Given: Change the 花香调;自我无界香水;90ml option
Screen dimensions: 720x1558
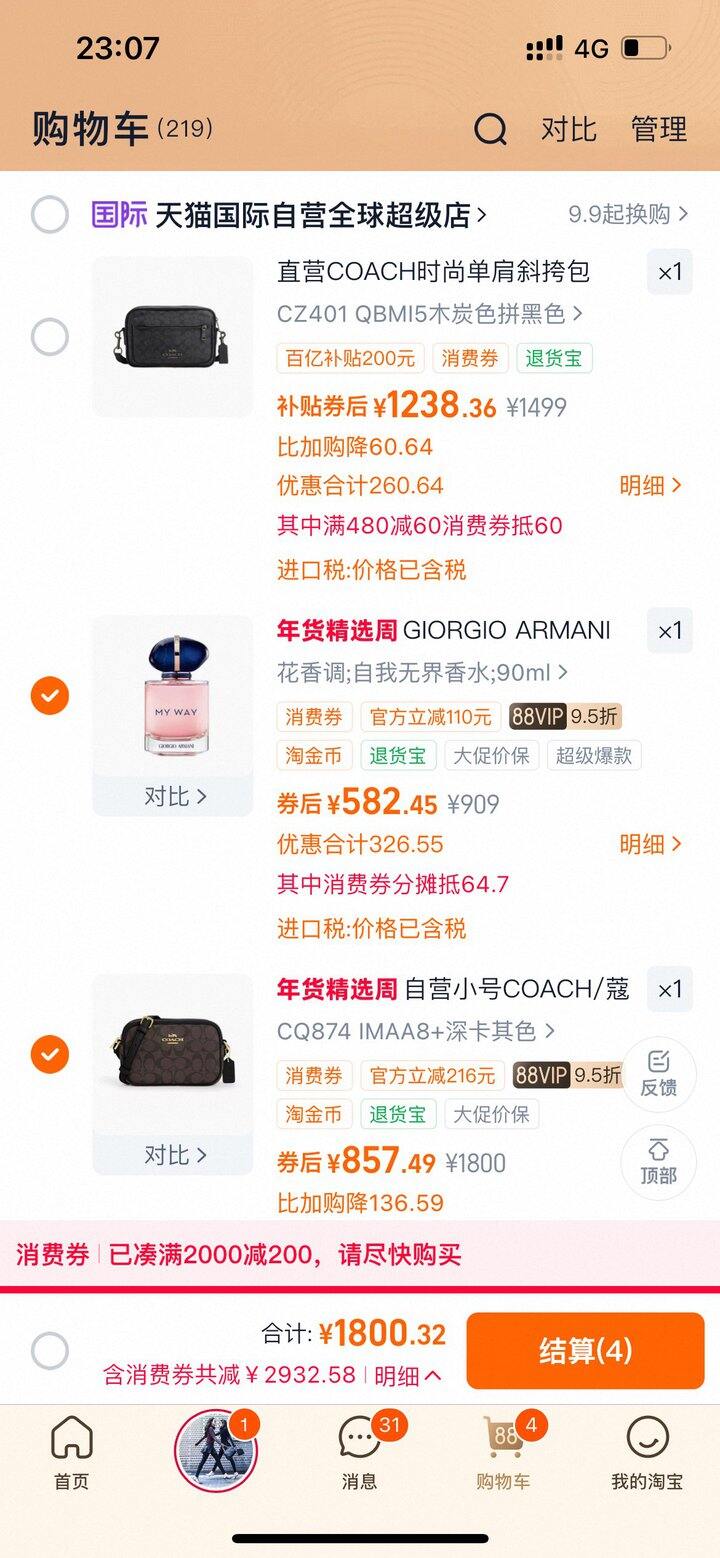Looking at the screenshot, I should tap(422, 672).
